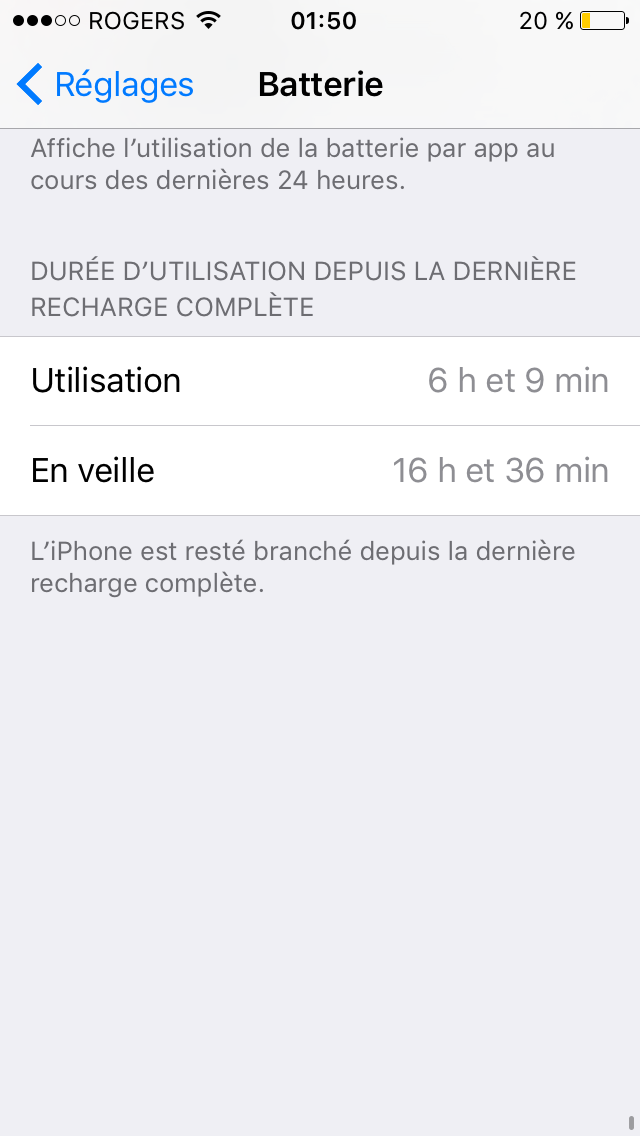Image resolution: width=640 pixels, height=1136 pixels.
Task: Go back to Réglages
Action: 105,85
